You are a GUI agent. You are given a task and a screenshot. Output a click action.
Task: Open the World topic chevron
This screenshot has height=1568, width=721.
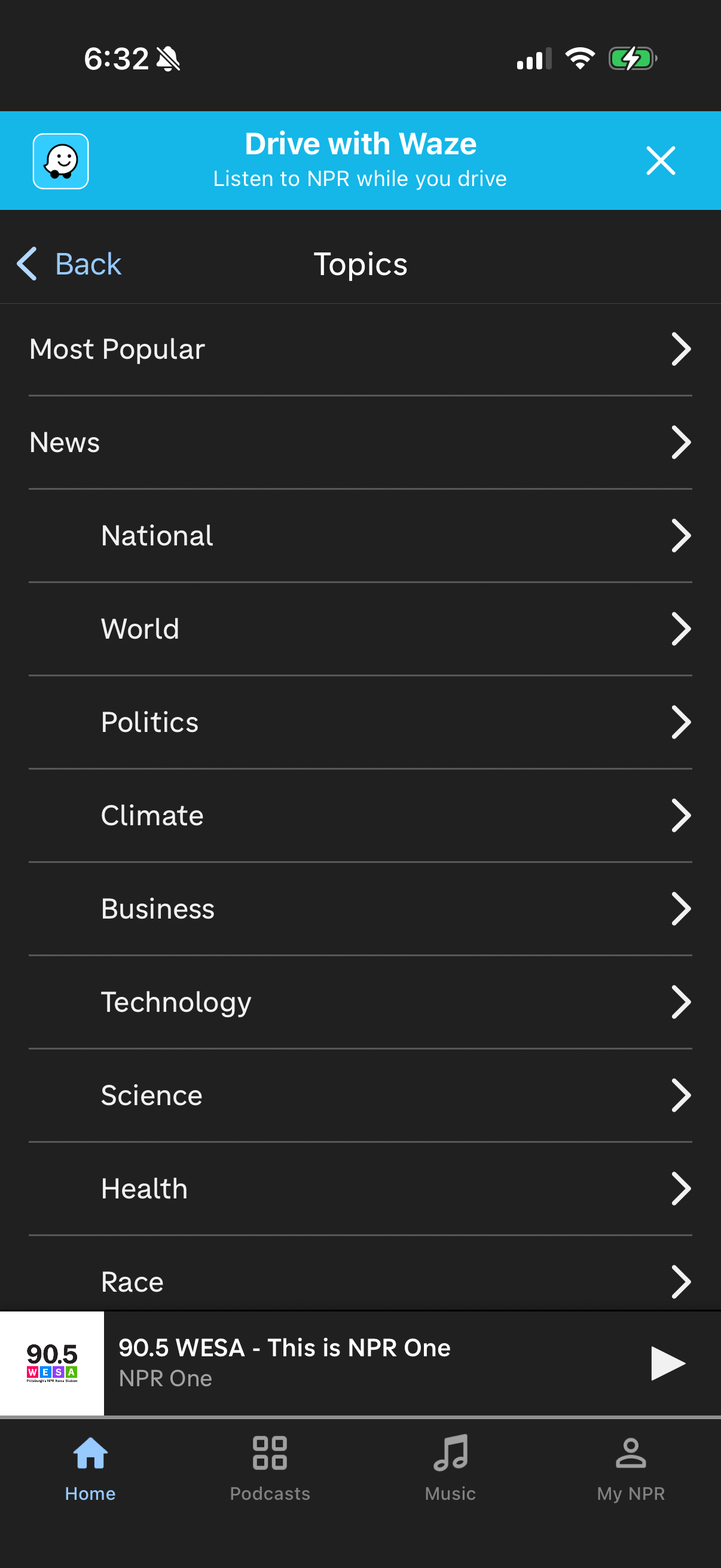point(680,629)
